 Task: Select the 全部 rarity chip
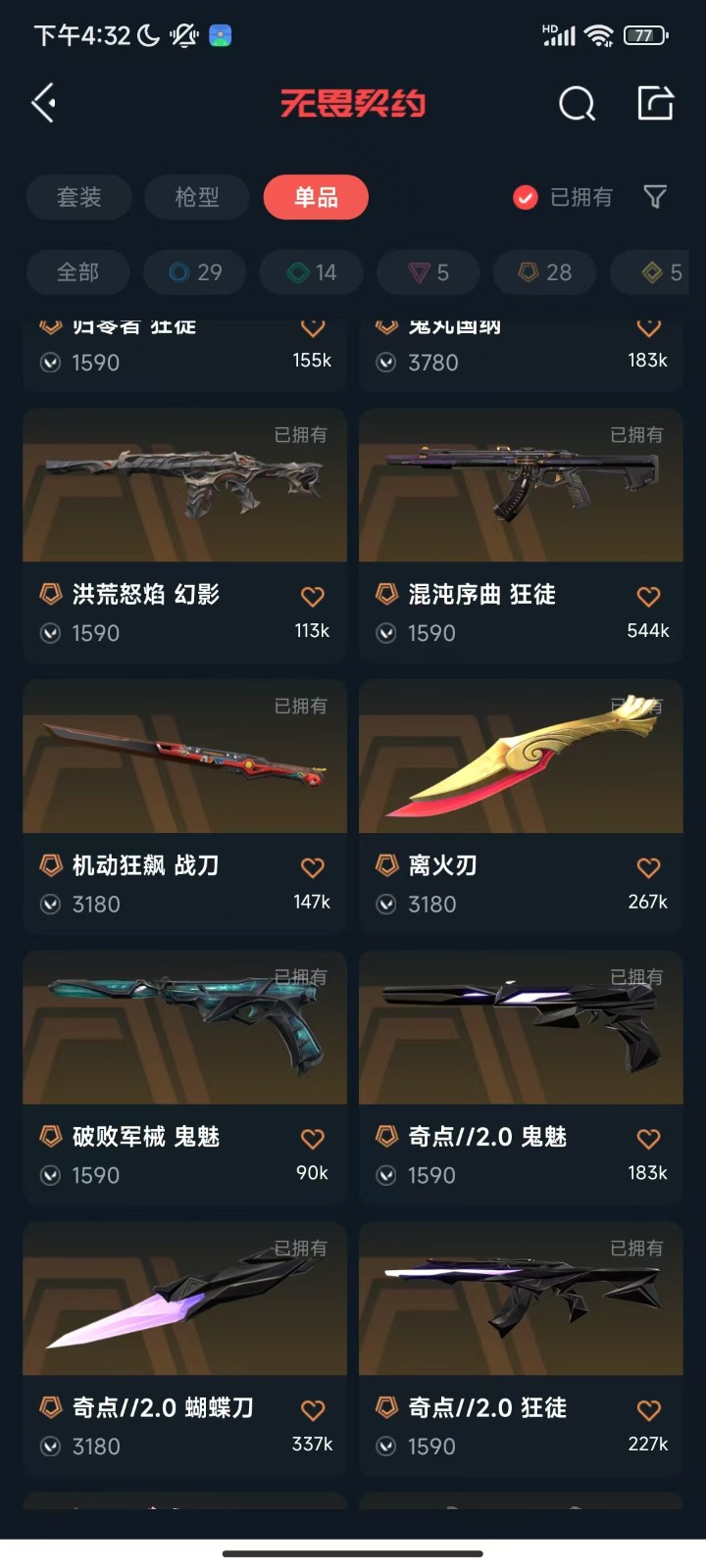(x=78, y=272)
